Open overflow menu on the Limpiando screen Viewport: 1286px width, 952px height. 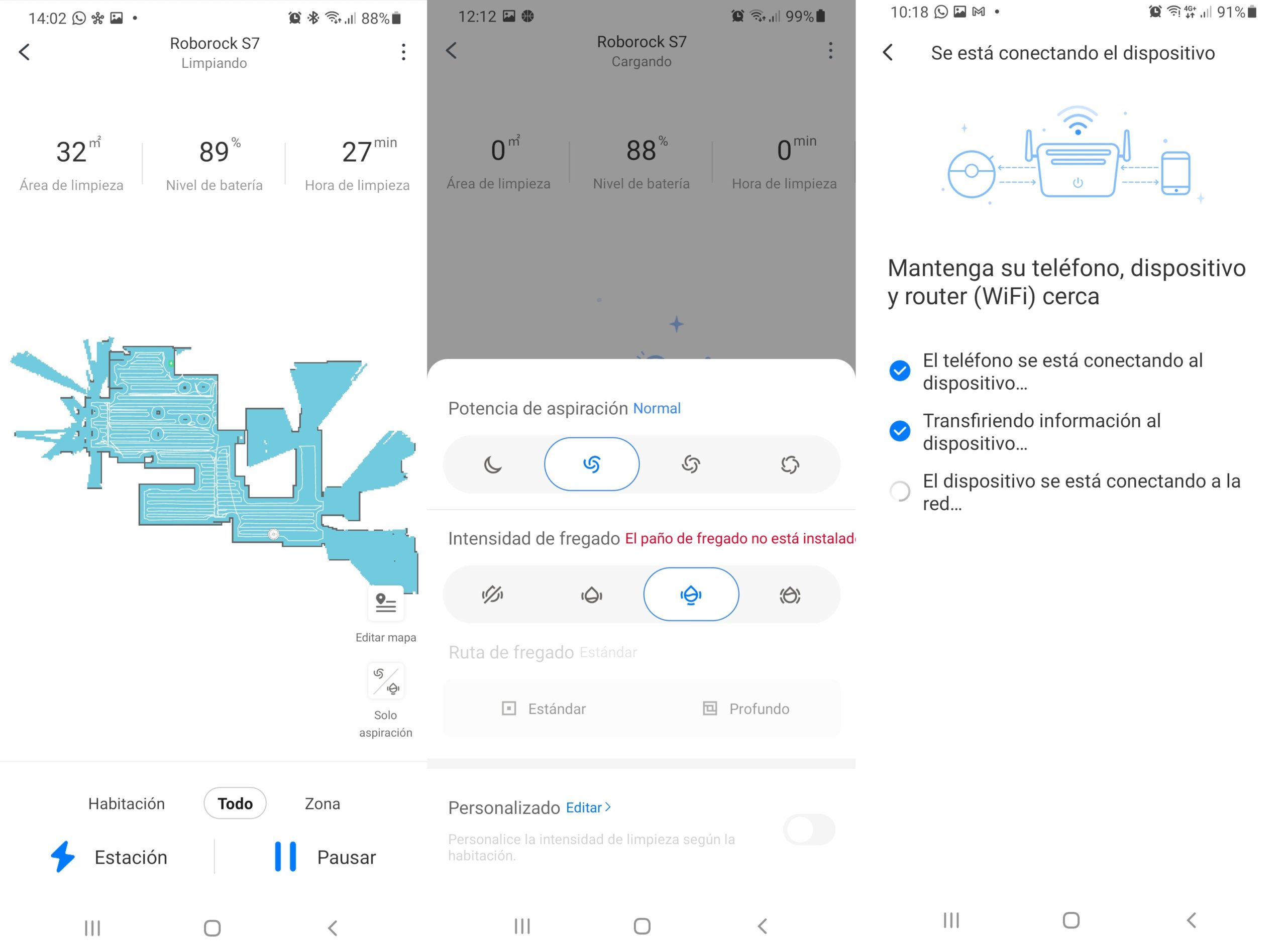pos(403,52)
